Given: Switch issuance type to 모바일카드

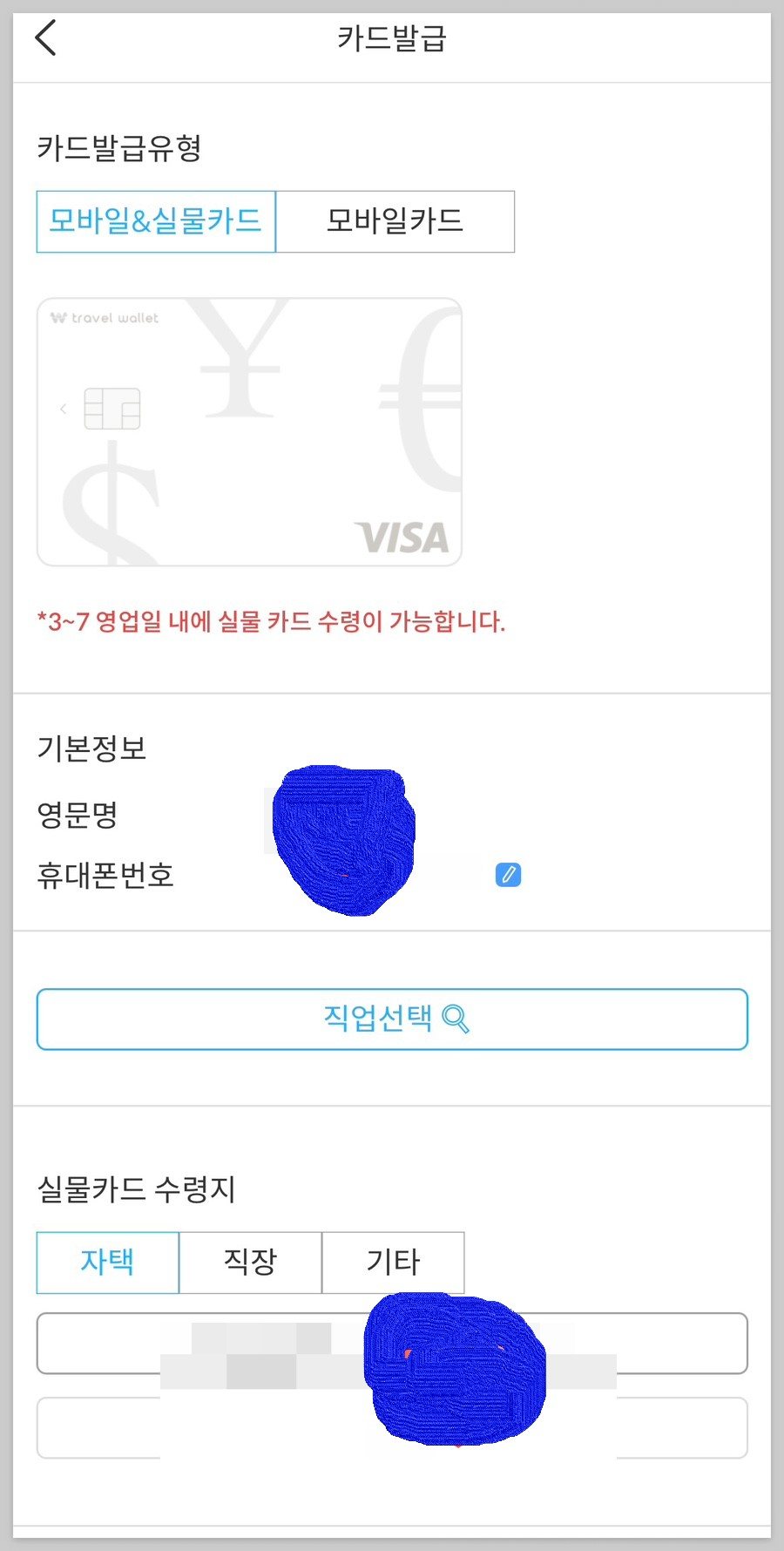Looking at the screenshot, I should click(x=395, y=221).
